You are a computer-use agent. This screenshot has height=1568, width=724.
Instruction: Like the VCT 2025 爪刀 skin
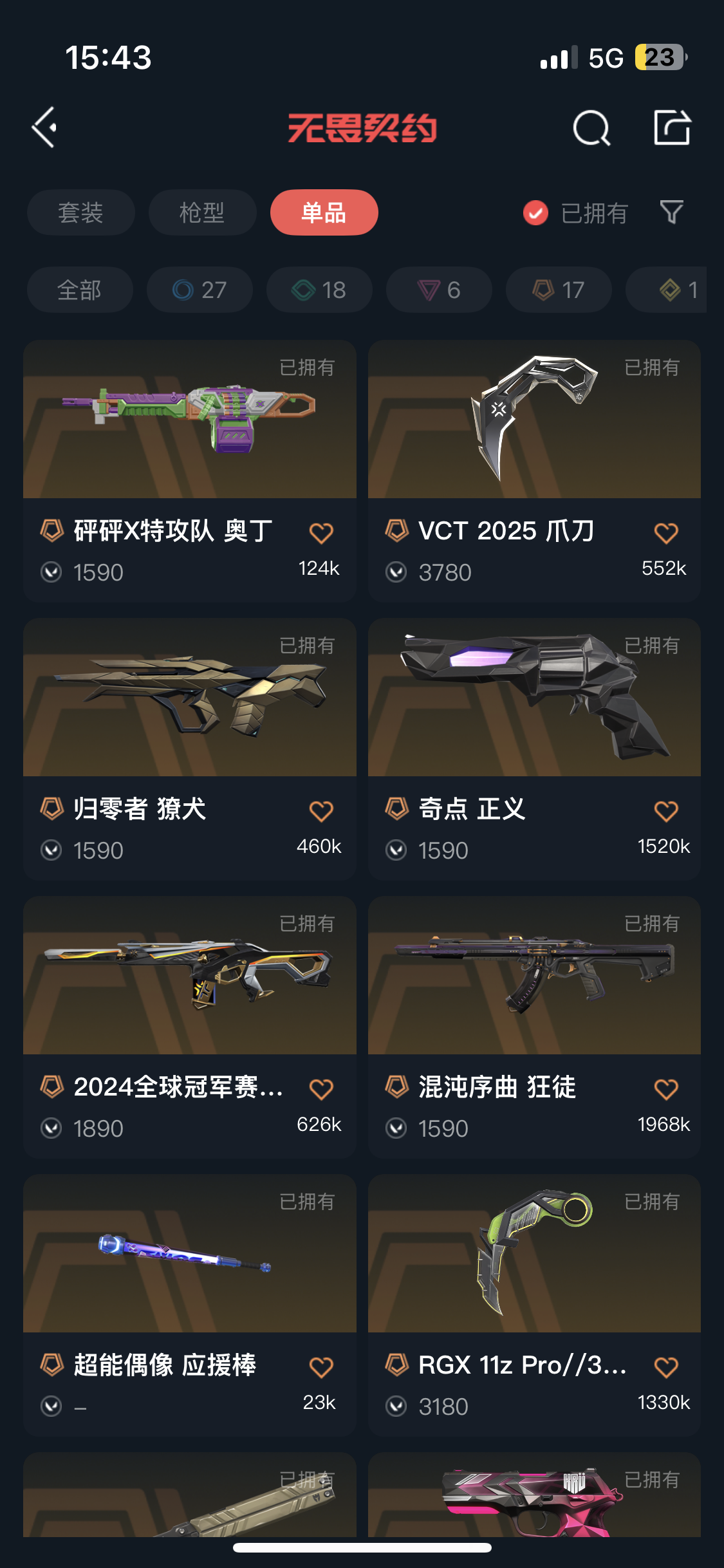coord(665,533)
